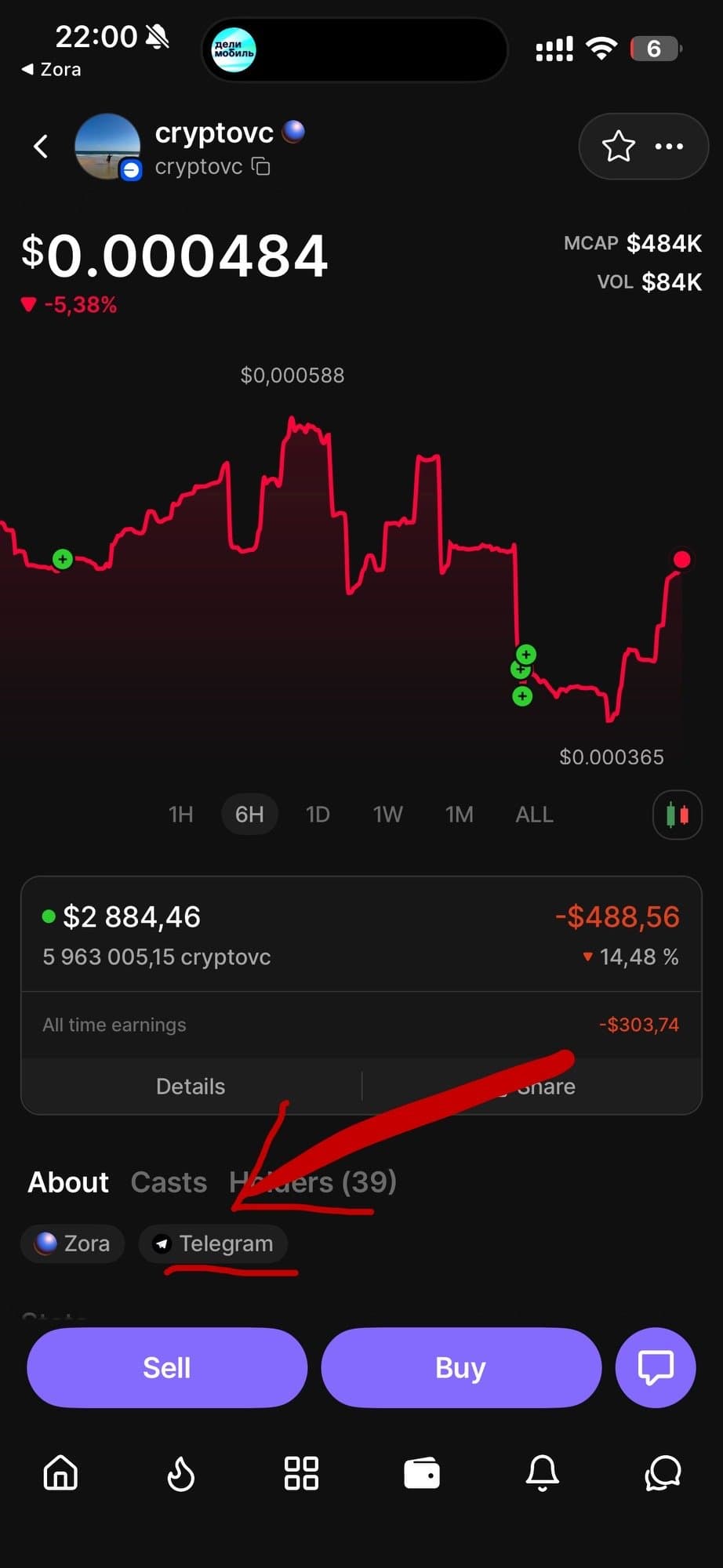Viewport: 723px width, 1568px height.
Task: Go back using the arrow
Action: tap(41, 146)
